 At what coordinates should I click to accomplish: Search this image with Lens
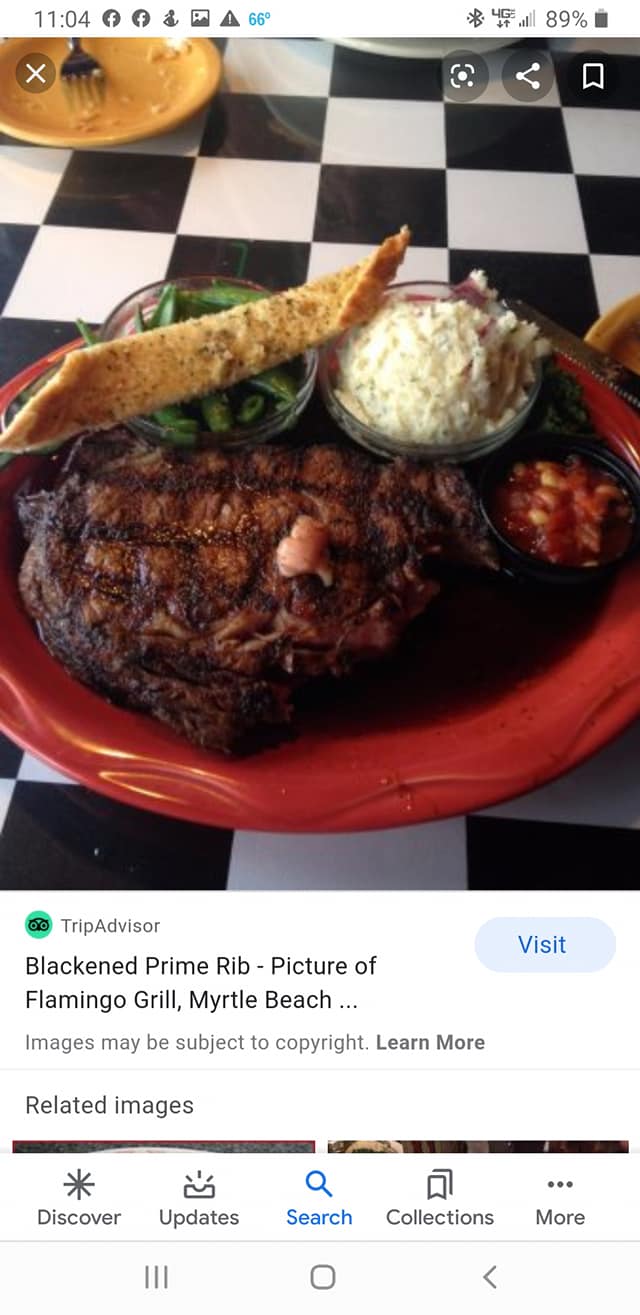tap(463, 76)
